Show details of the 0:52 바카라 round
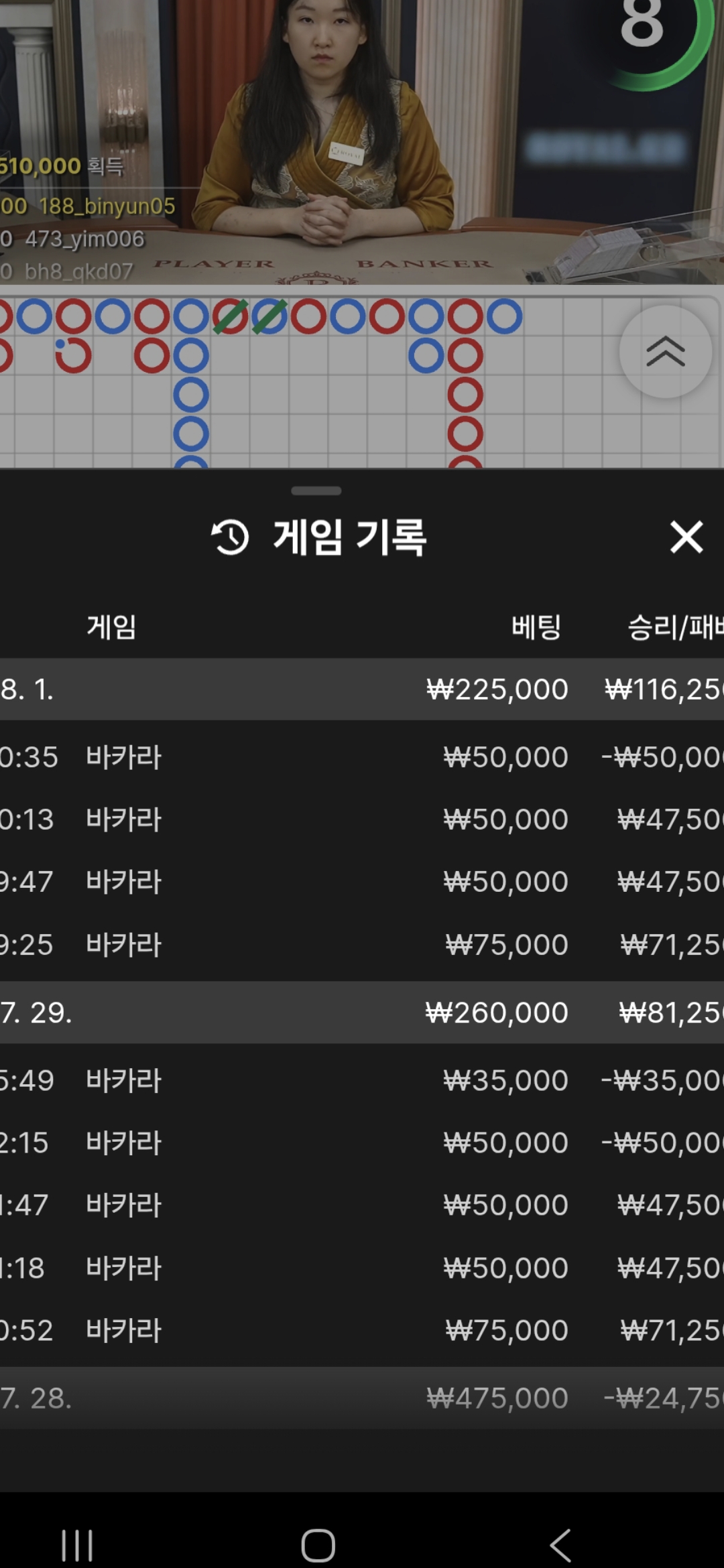 pos(362,1330)
